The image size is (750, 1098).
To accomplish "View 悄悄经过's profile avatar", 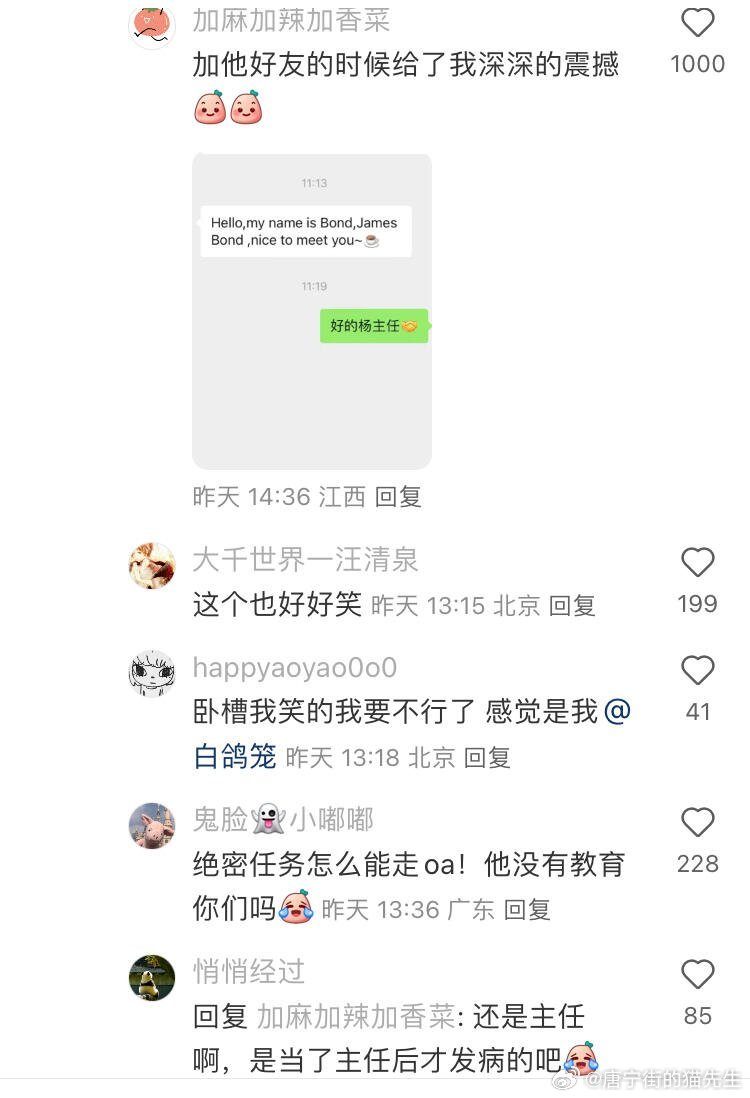I will click(x=152, y=978).
